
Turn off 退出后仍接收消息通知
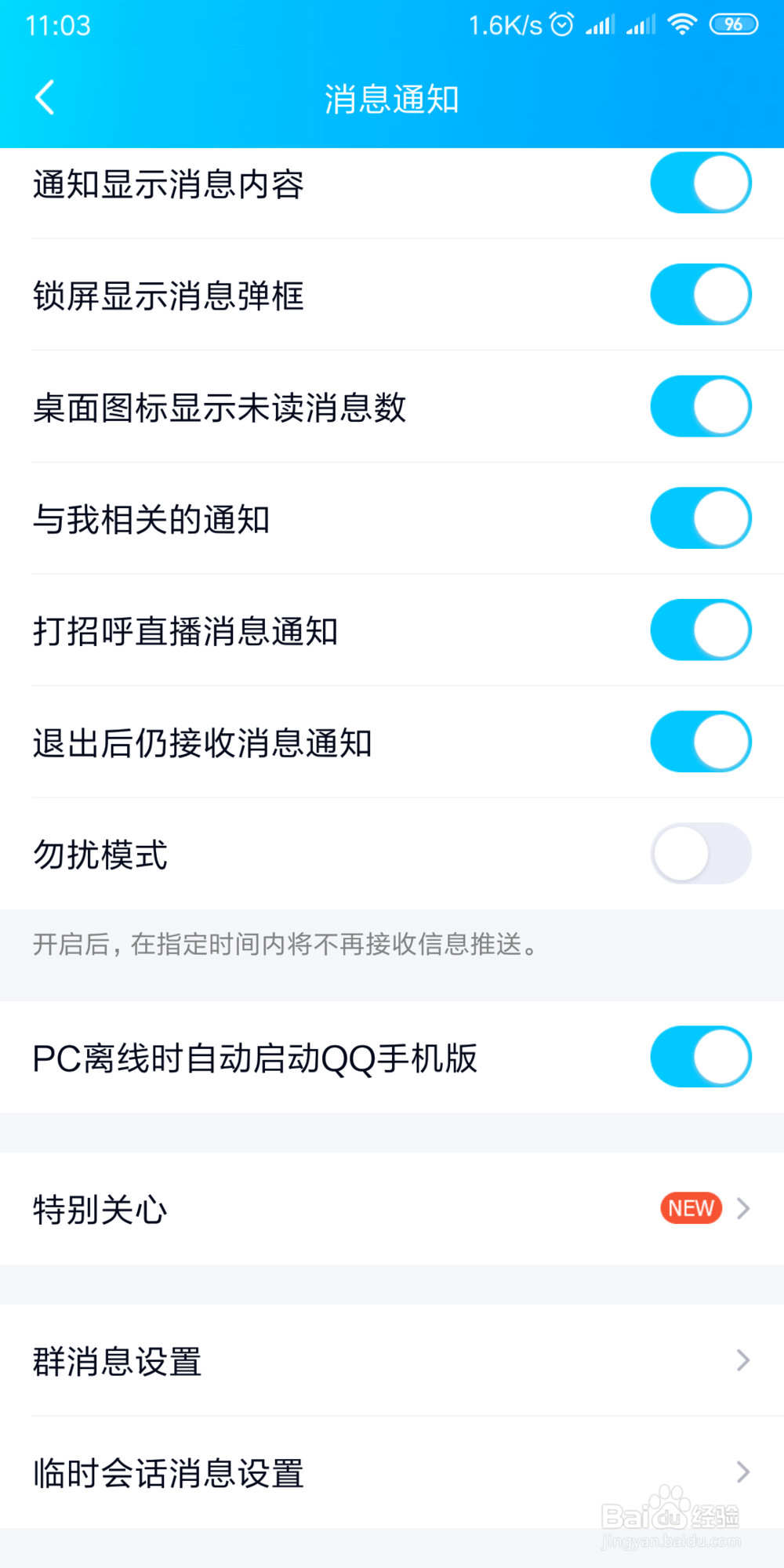(x=700, y=742)
